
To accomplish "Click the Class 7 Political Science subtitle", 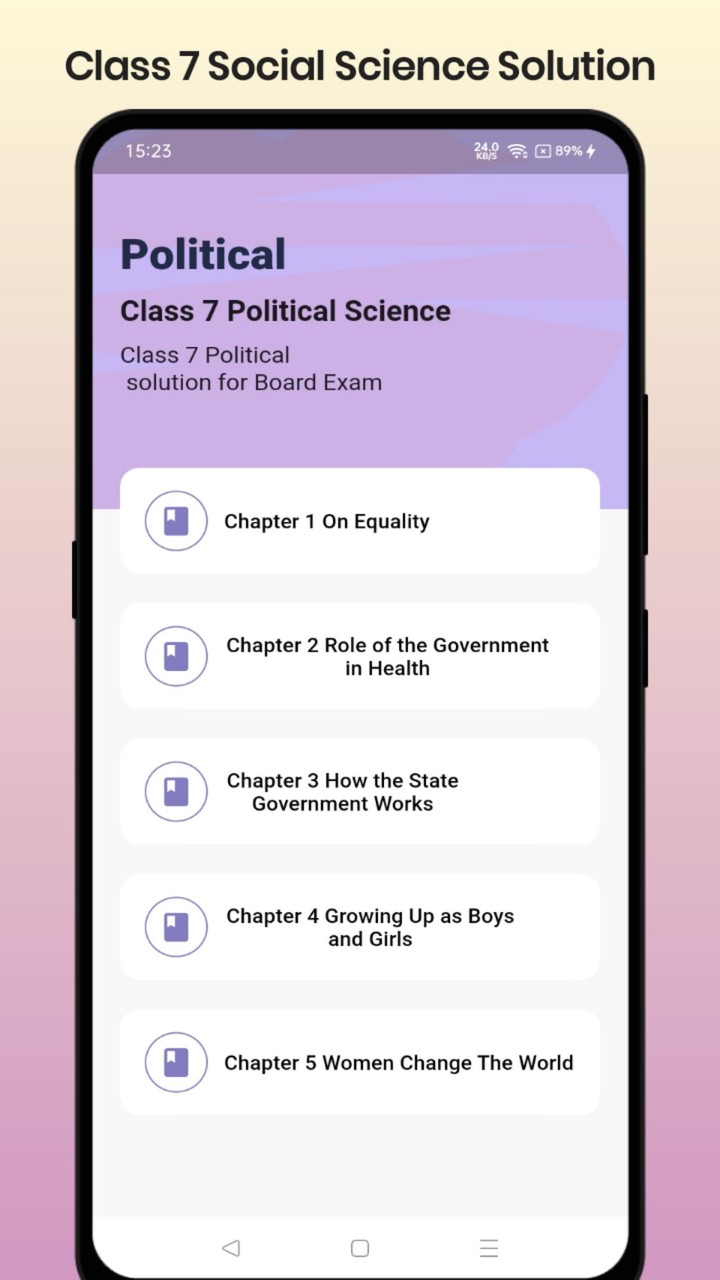I will click(284, 311).
